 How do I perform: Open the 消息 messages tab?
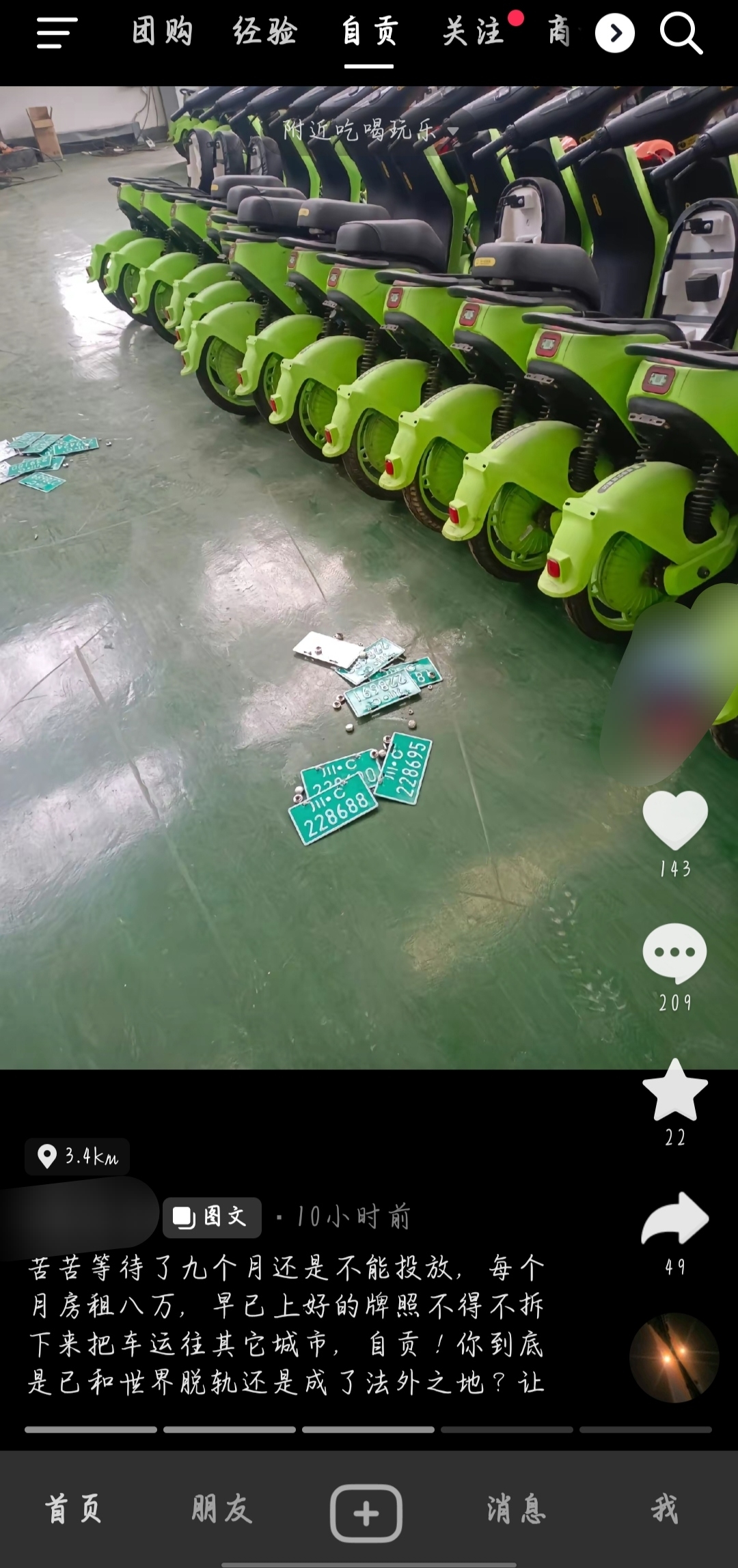coord(516,1509)
